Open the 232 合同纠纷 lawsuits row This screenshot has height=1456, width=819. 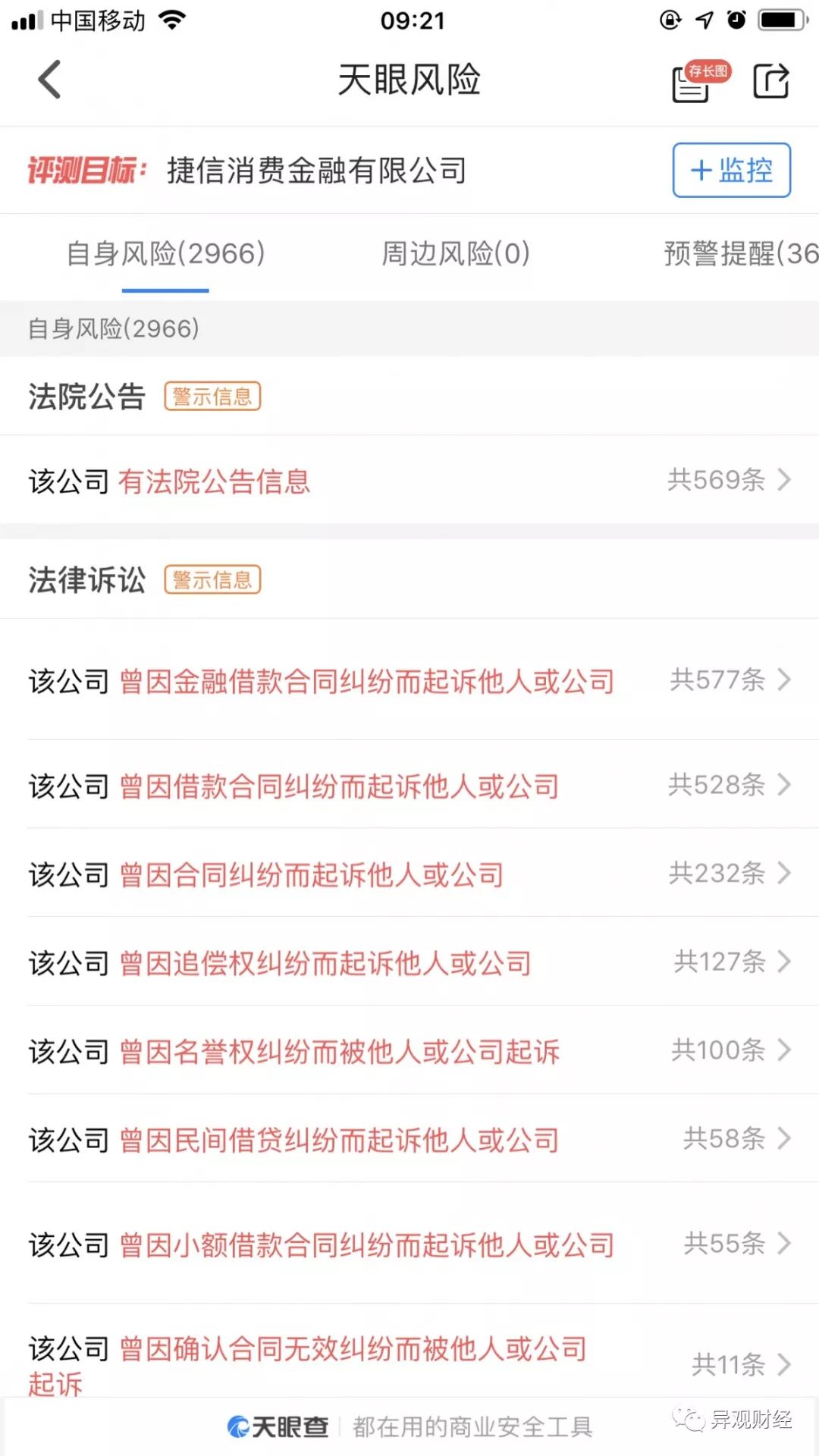(409, 874)
